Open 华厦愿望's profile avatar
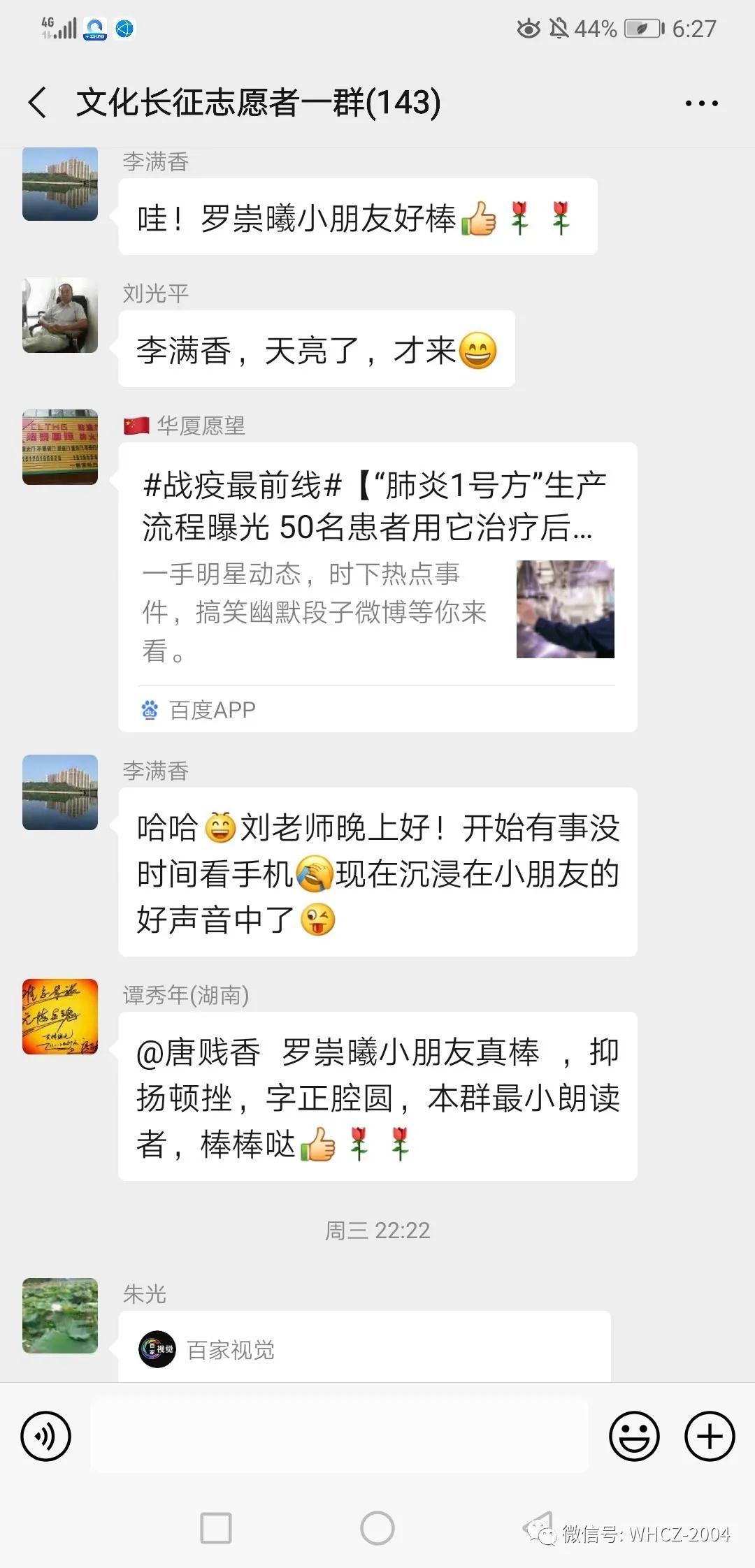This screenshot has height=1568, width=755. pos(60,447)
